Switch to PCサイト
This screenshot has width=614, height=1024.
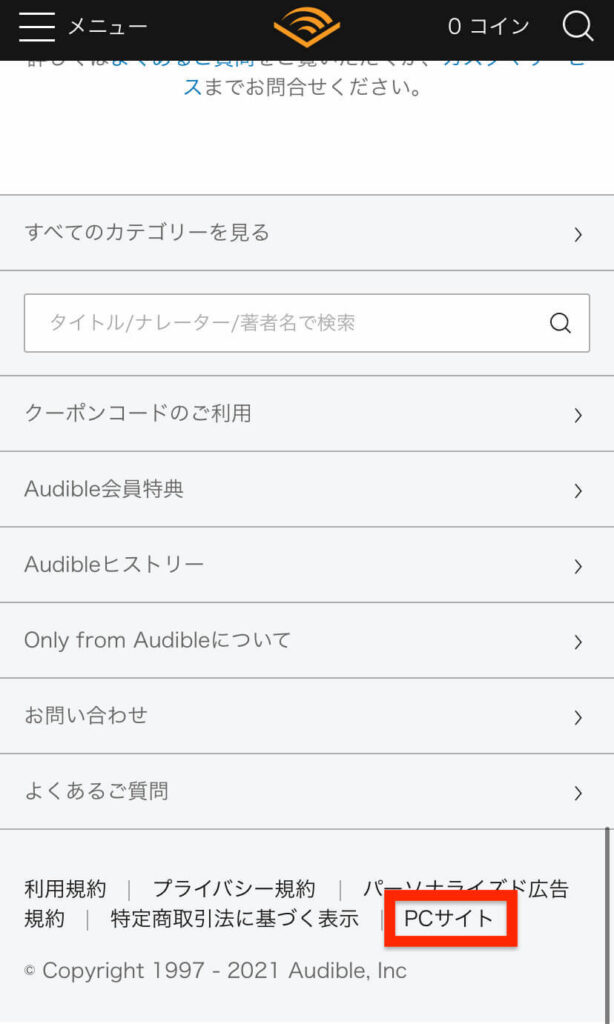click(x=449, y=918)
